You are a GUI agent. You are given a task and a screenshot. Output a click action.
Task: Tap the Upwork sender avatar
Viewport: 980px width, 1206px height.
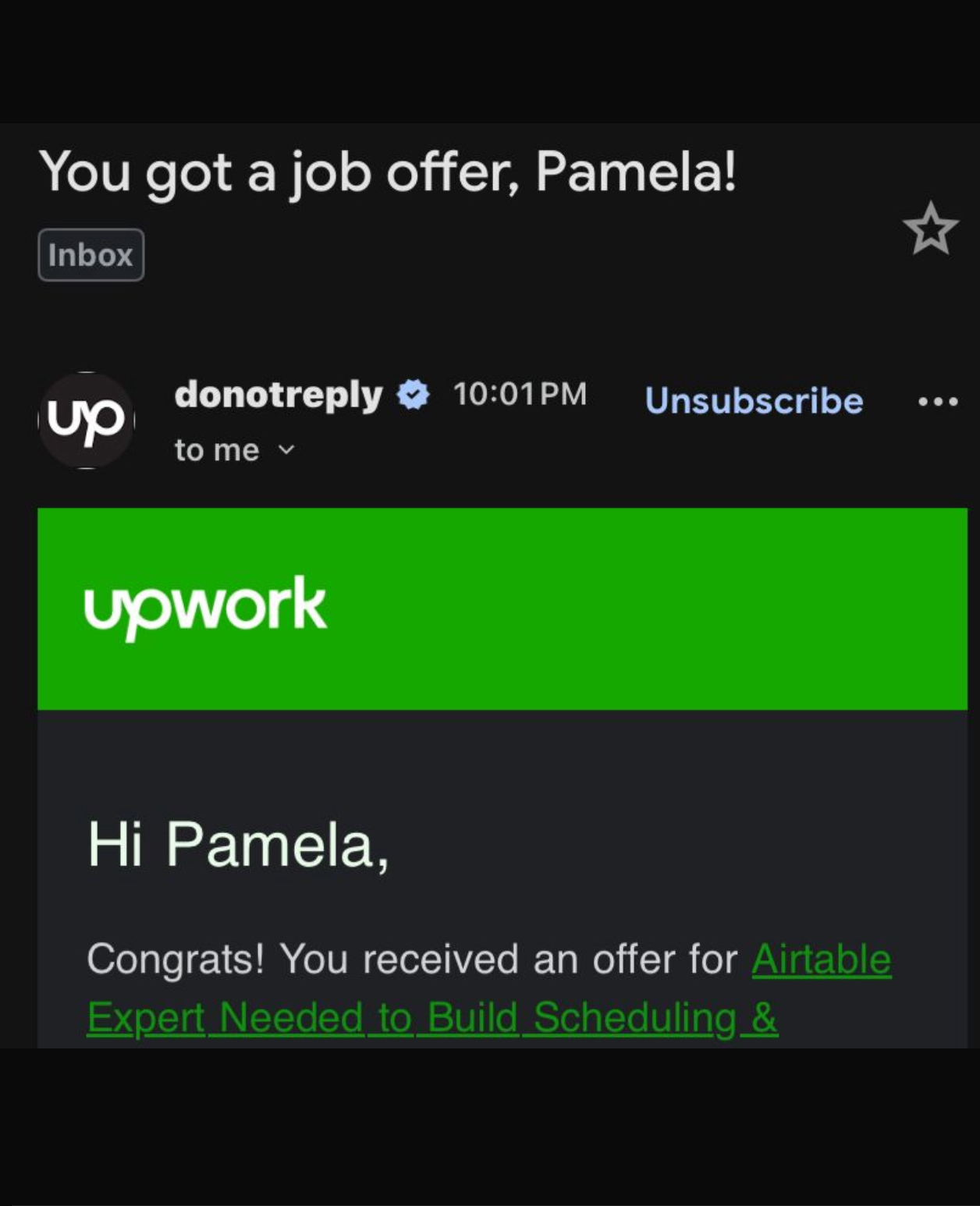click(x=87, y=420)
